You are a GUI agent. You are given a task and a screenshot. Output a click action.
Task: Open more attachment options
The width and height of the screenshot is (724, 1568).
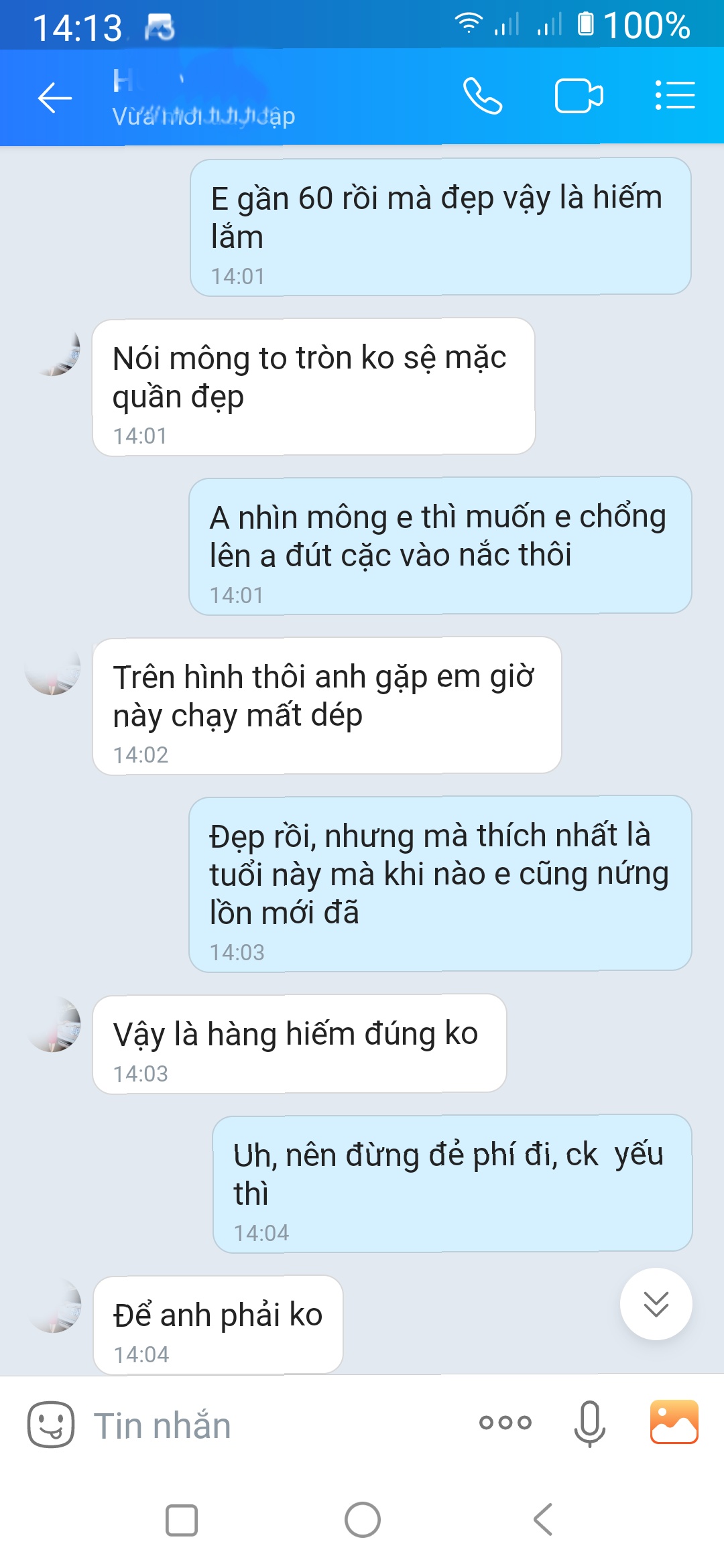point(505,1423)
